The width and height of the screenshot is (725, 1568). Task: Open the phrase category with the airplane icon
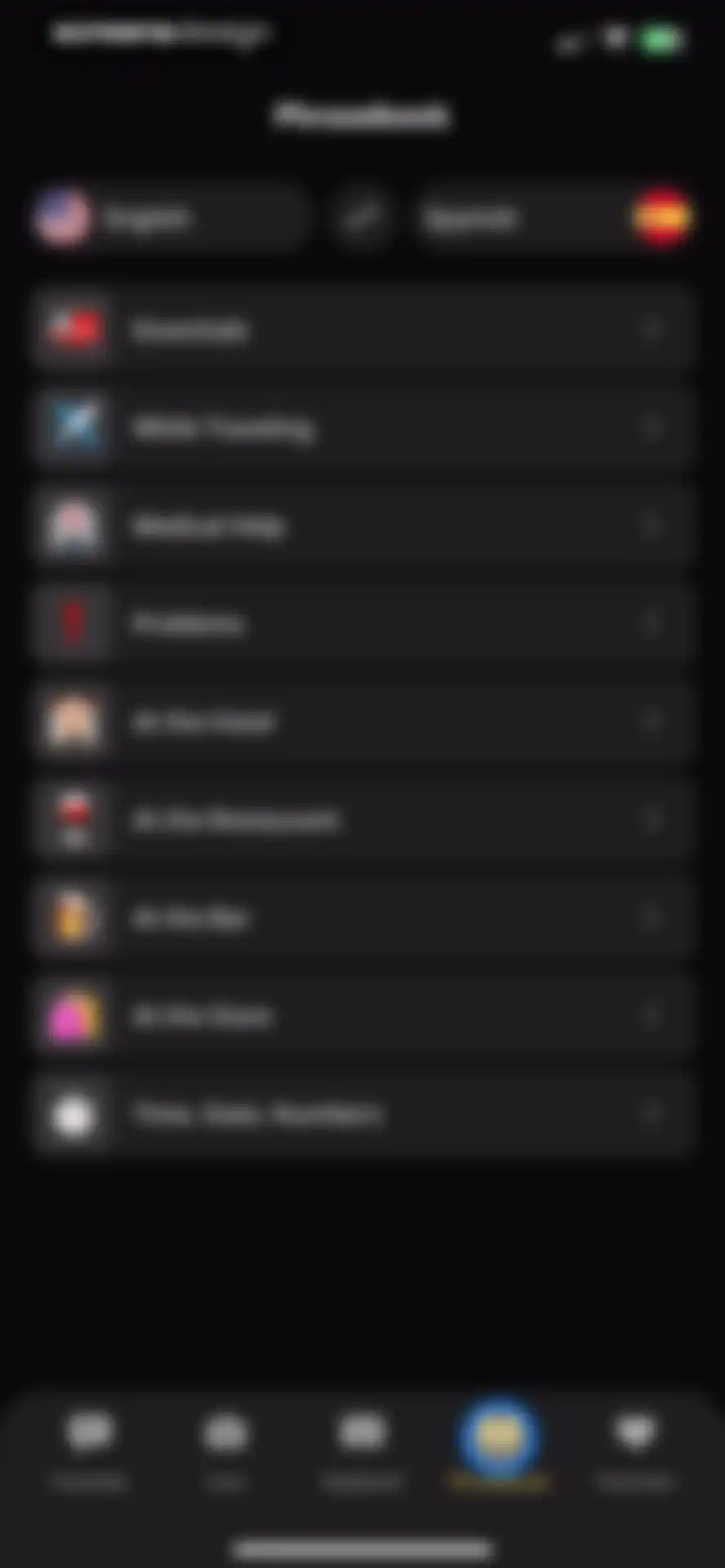tap(363, 428)
